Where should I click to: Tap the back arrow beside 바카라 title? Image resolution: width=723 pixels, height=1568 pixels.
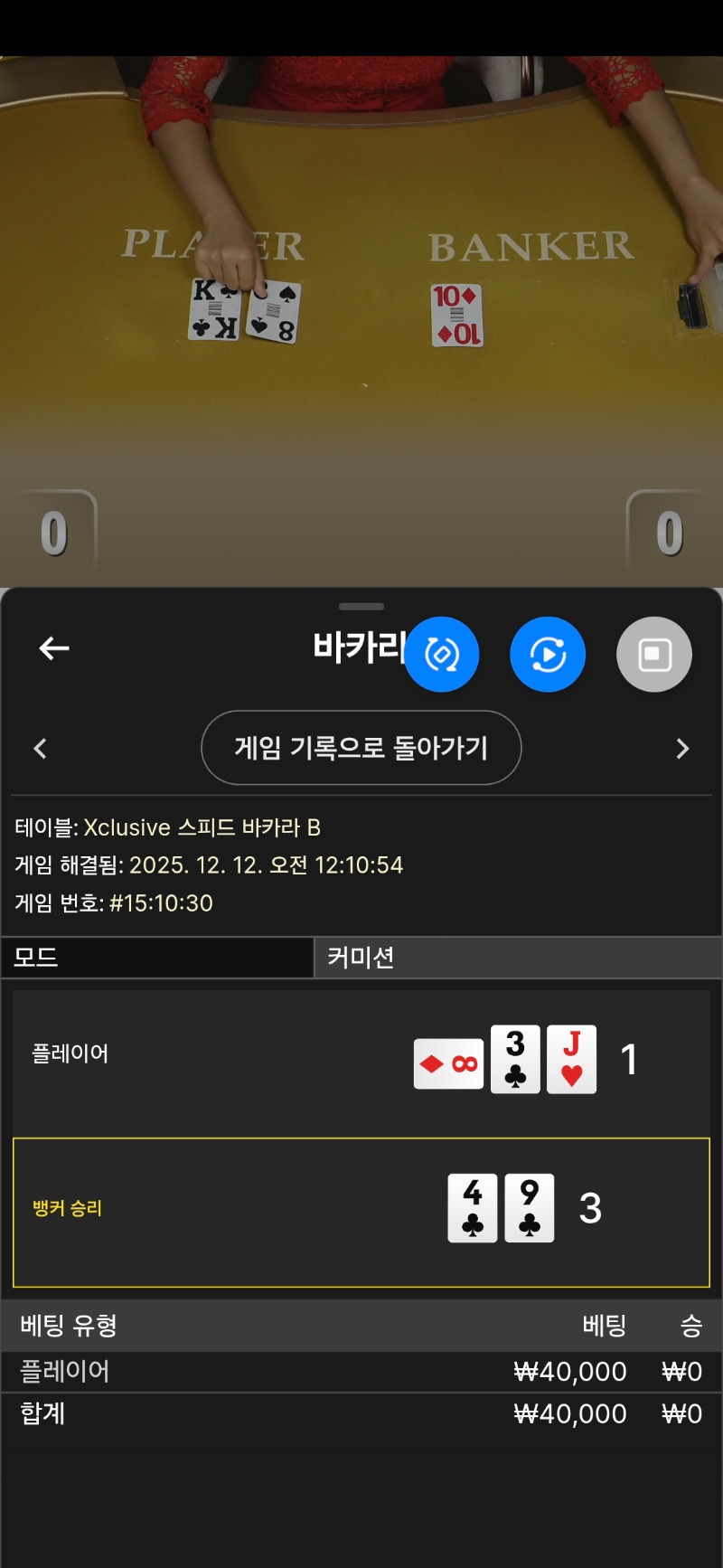[x=54, y=648]
